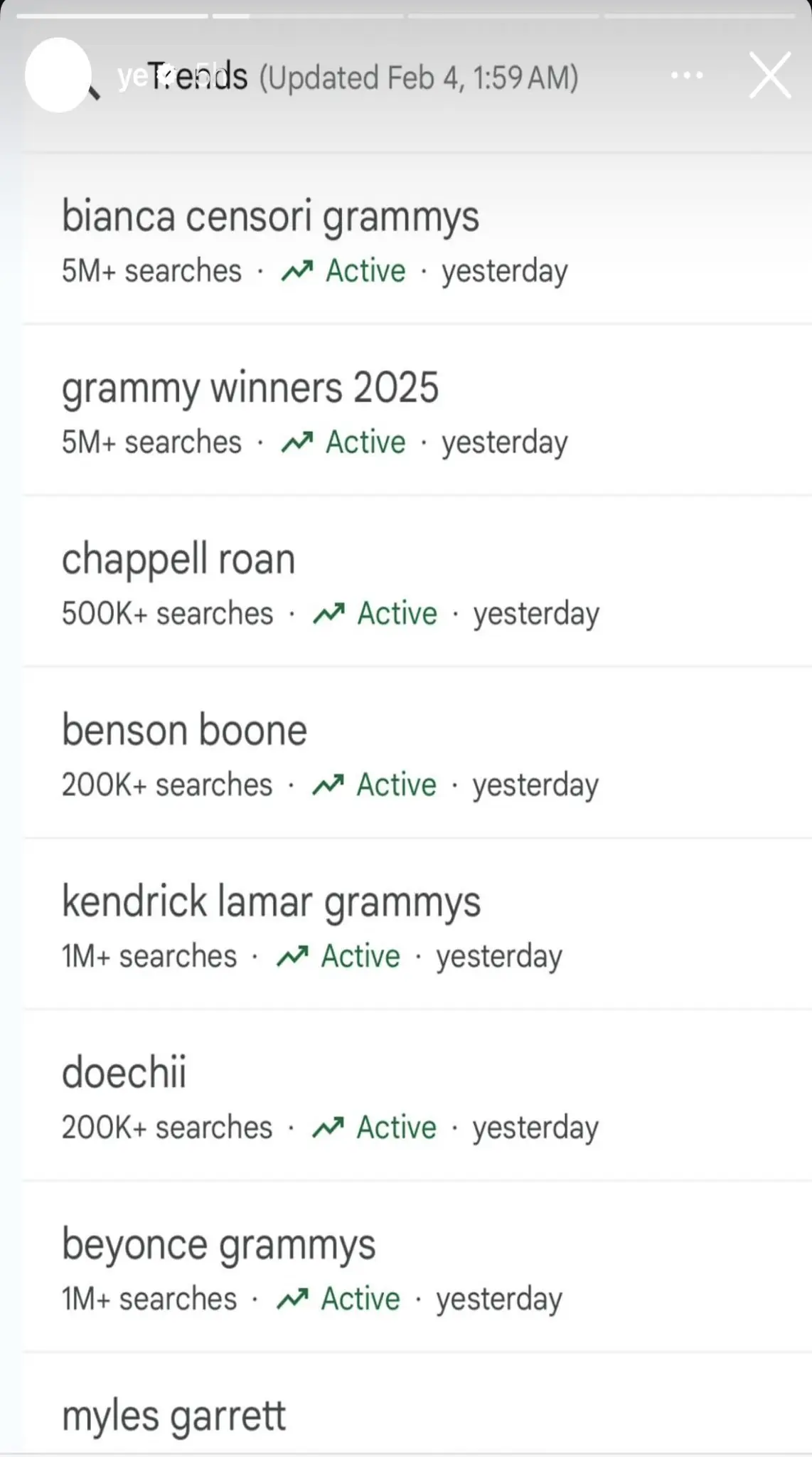Click the Trends header title

coord(197,76)
